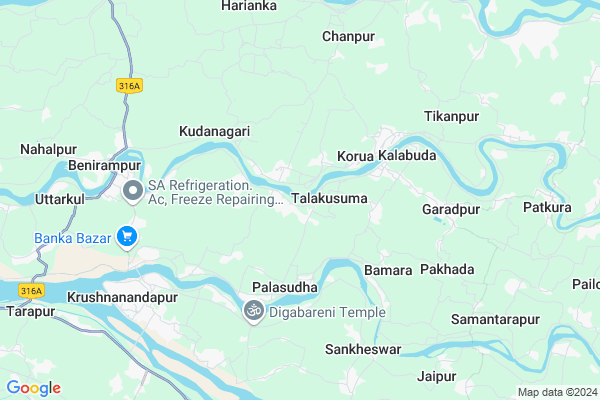The width and height of the screenshot is (600, 400).
Task: Open the Digabareni Temple marker
Action: [x=253, y=311]
